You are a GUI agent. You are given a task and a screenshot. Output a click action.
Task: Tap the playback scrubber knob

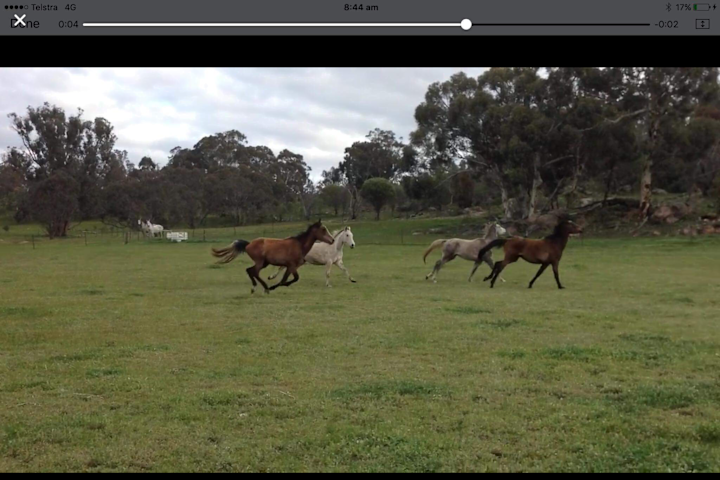click(x=466, y=24)
